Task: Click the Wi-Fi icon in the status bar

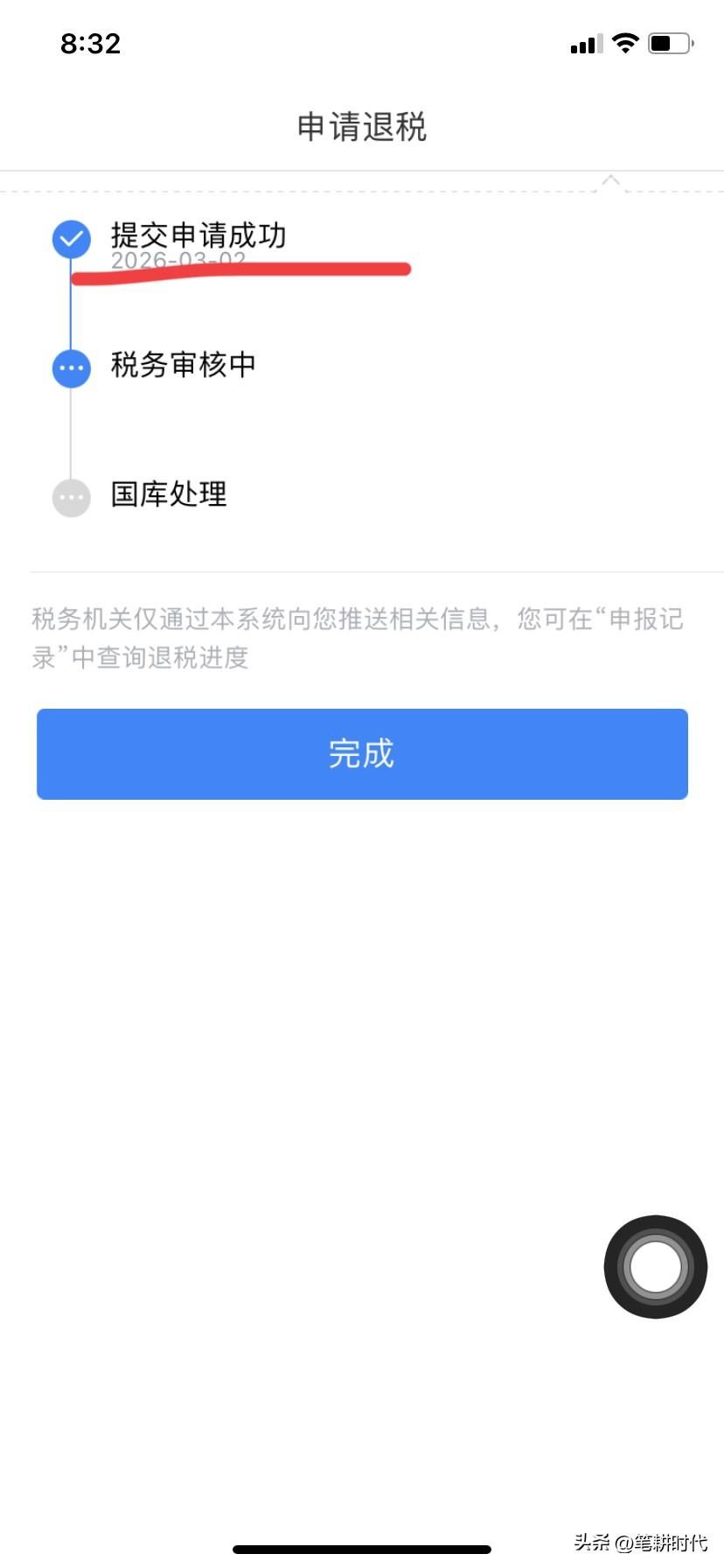Action: coord(625,42)
